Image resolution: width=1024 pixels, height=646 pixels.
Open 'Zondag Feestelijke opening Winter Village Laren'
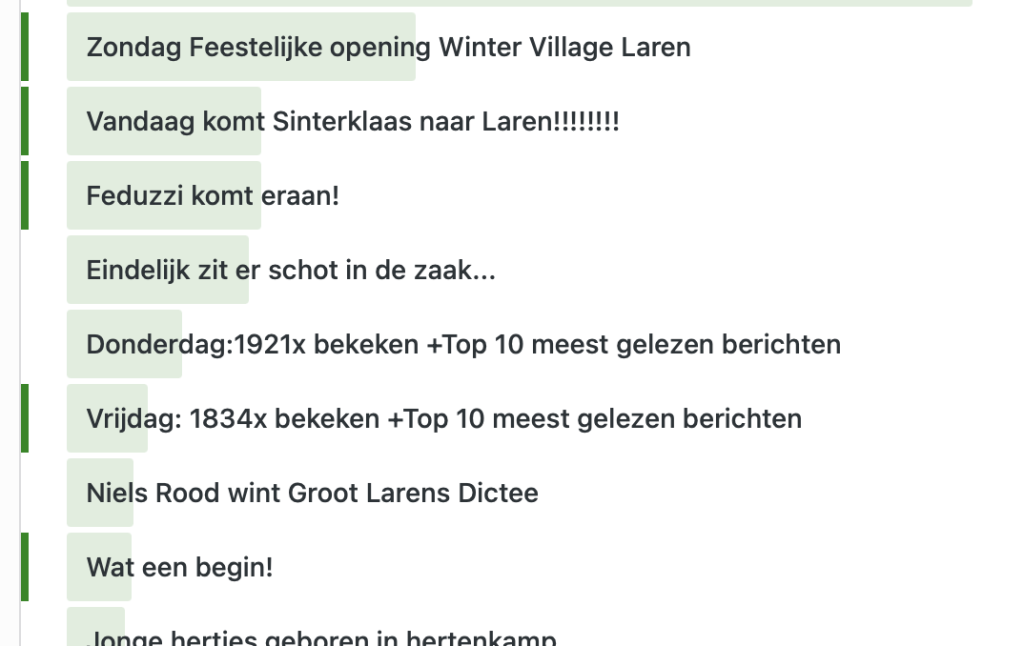pos(388,47)
